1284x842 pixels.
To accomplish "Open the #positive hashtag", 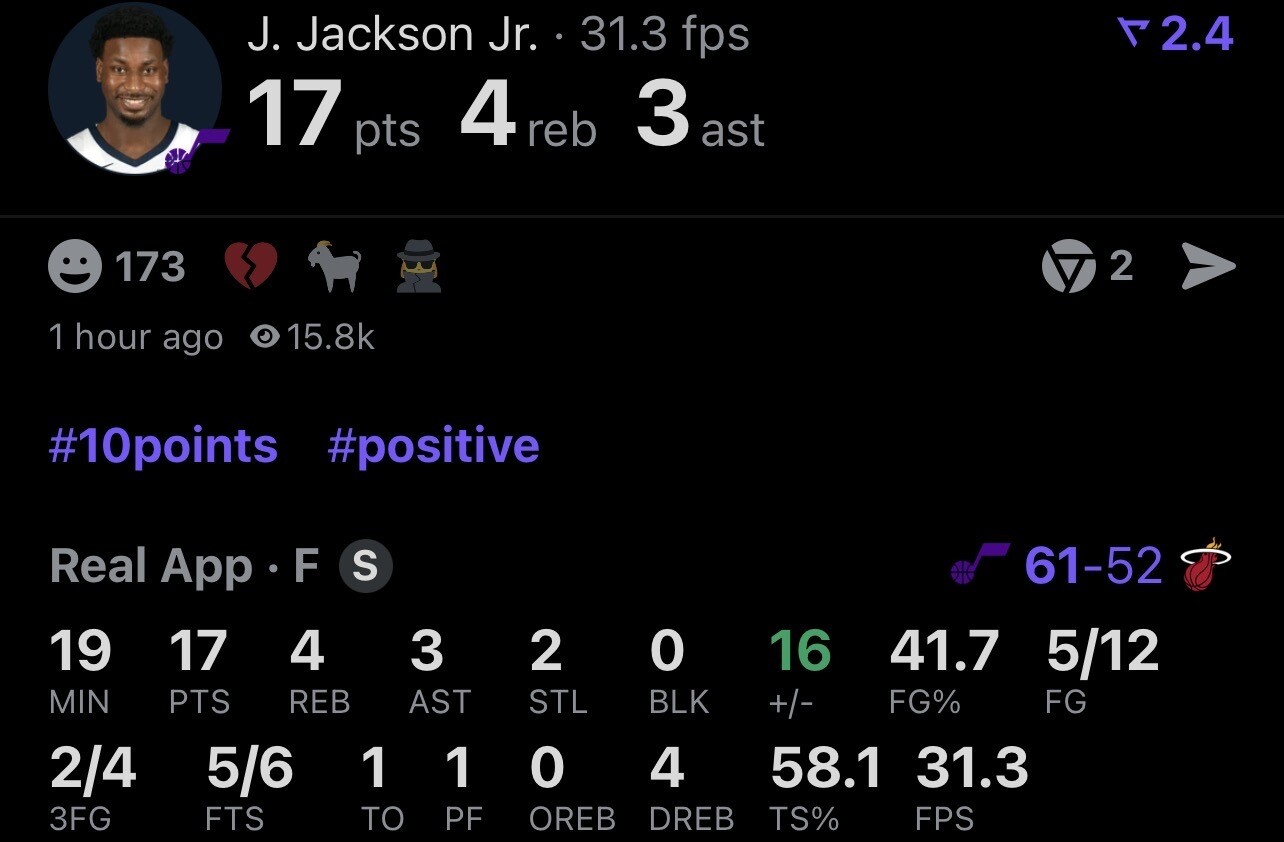I will coord(433,445).
